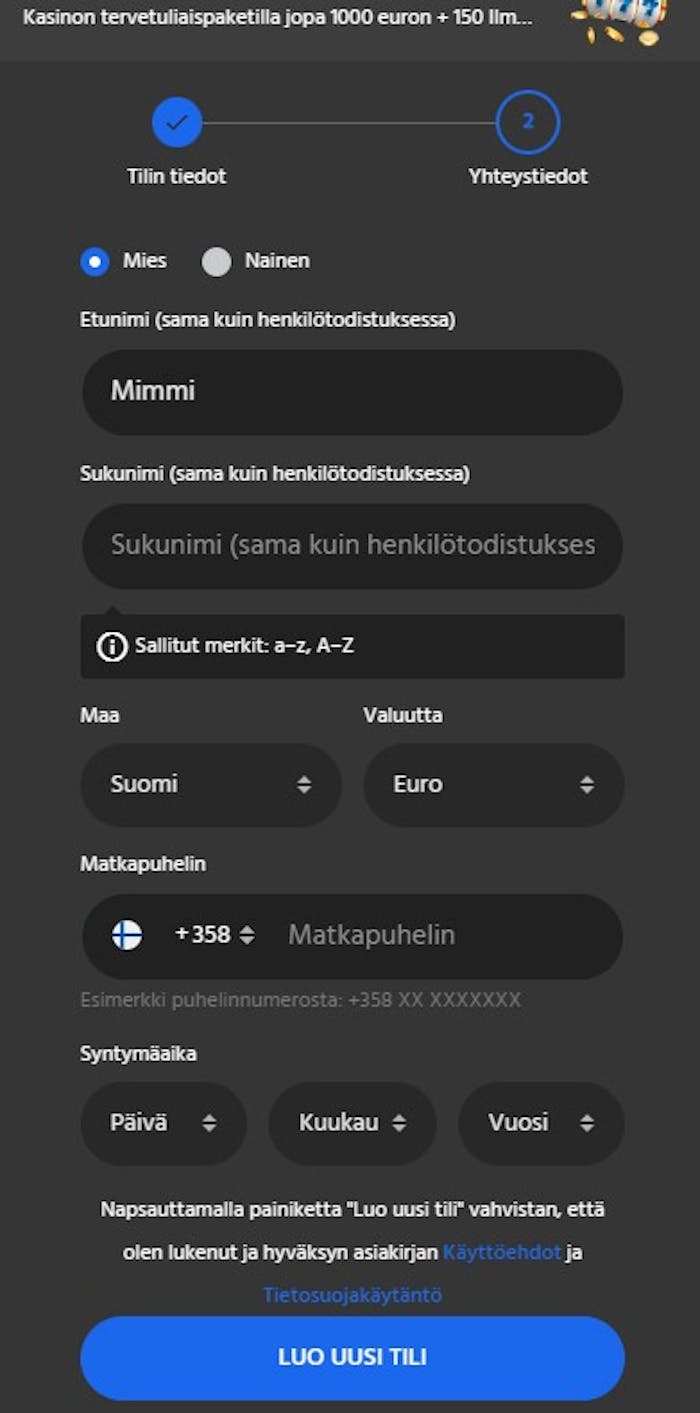Change the +358 country code

pos(214,935)
